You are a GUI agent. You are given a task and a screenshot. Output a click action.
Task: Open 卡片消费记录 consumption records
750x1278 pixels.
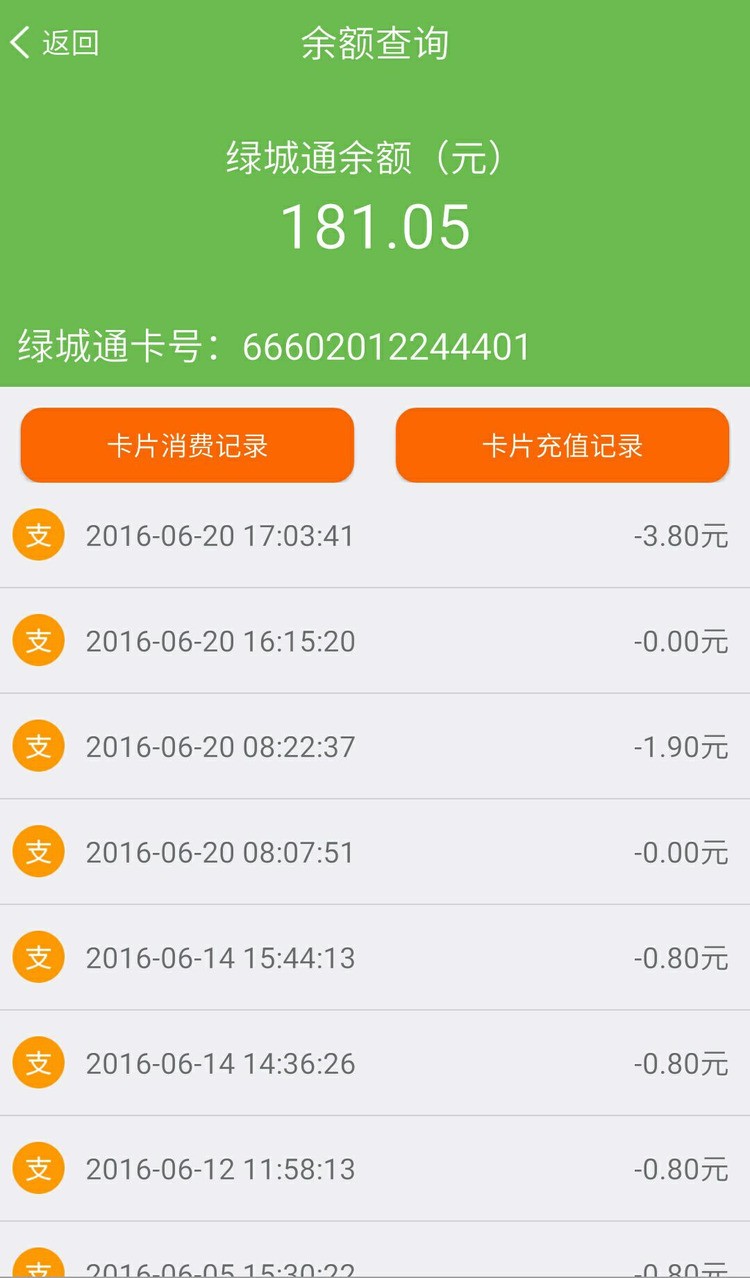(x=186, y=445)
